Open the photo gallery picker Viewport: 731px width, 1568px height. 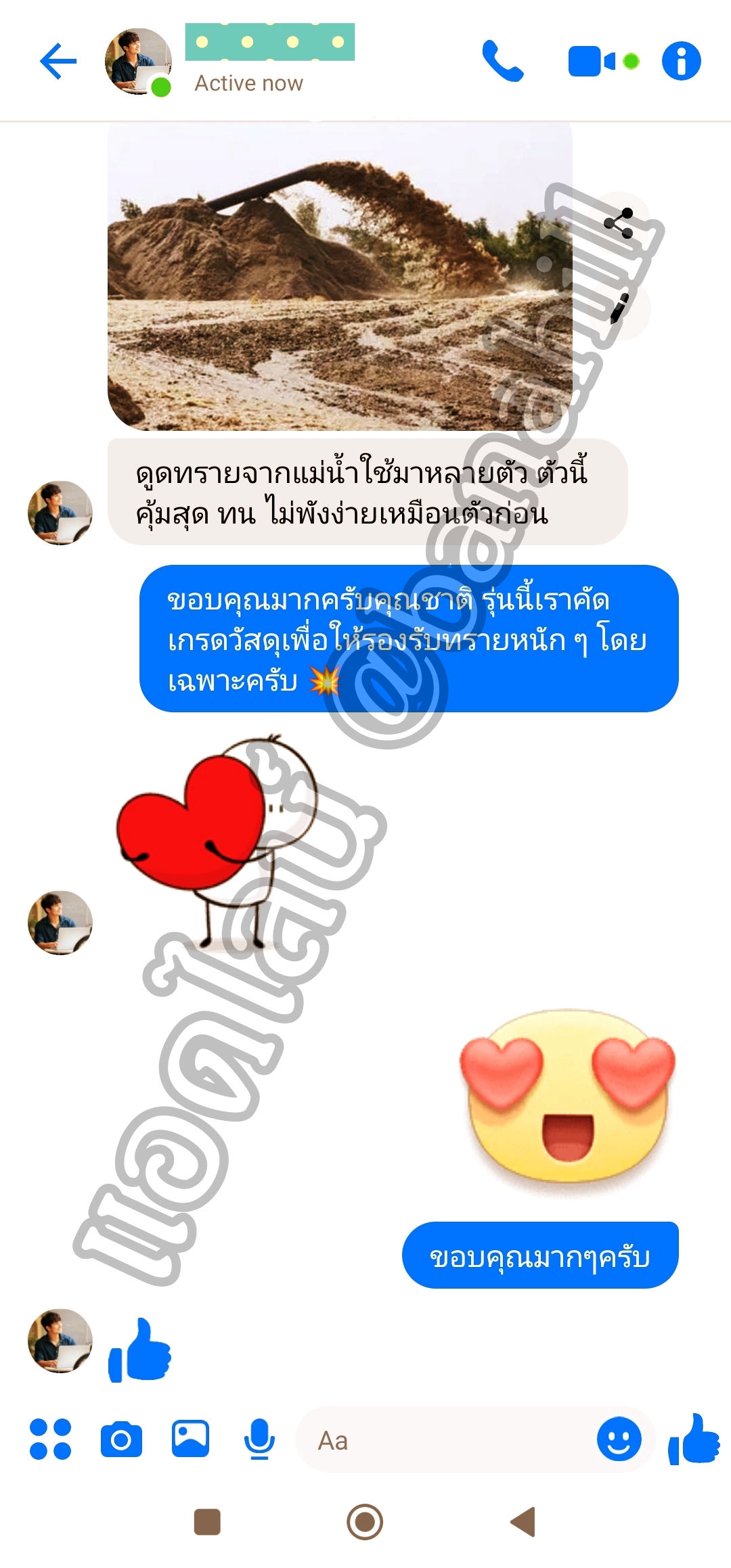tap(190, 1439)
